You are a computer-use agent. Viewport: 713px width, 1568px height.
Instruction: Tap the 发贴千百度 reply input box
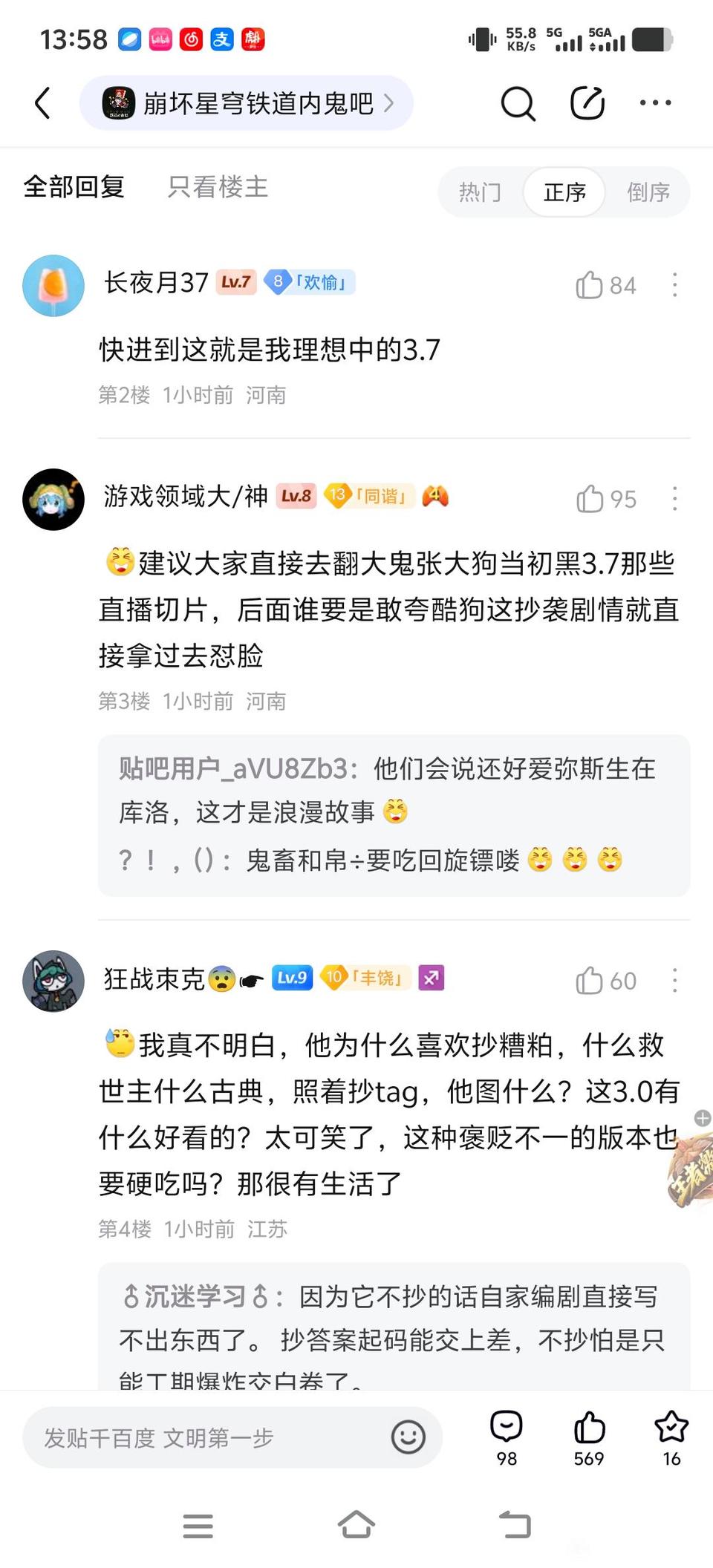pos(208,1437)
